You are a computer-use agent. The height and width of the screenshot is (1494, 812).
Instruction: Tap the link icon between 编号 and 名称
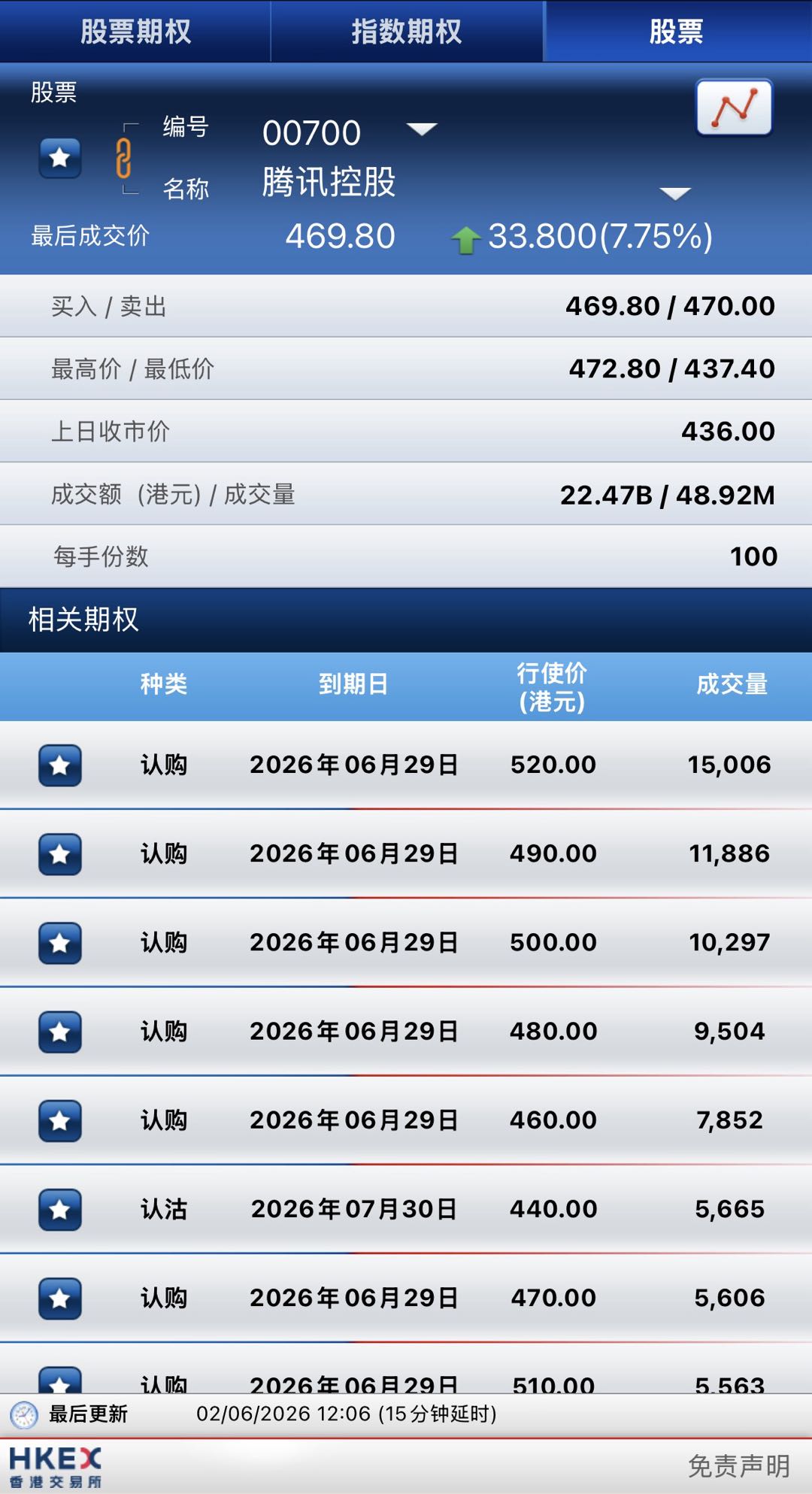click(124, 158)
